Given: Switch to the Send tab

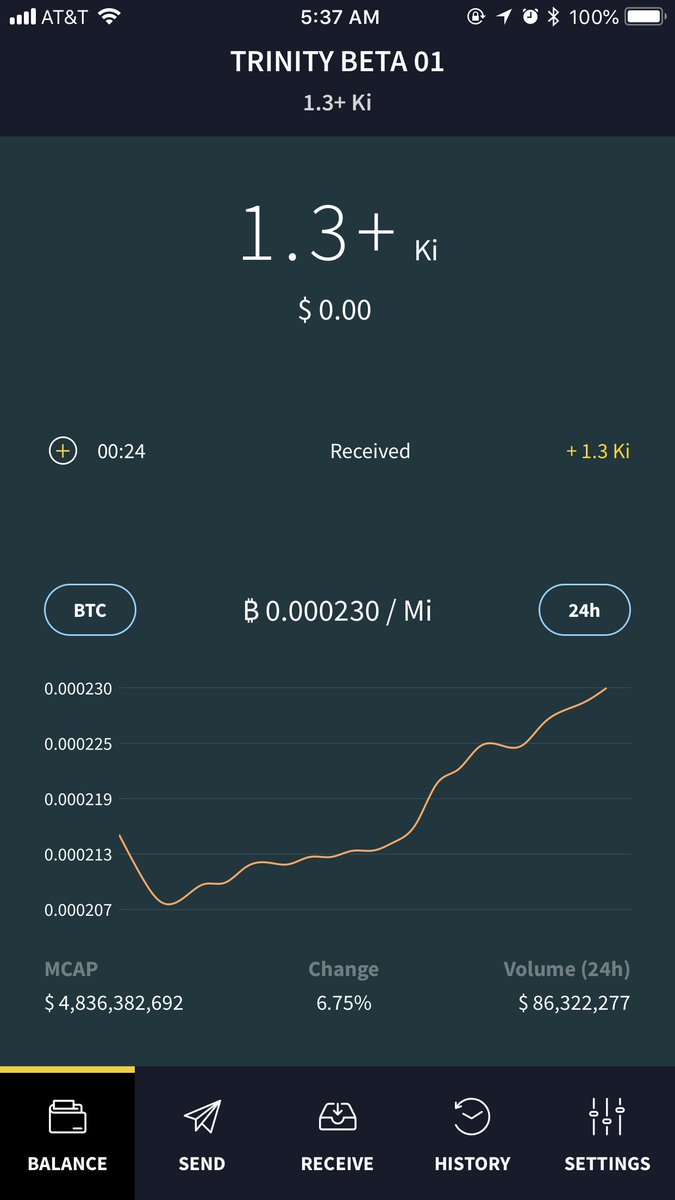Looking at the screenshot, I should click(x=202, y=1134).
